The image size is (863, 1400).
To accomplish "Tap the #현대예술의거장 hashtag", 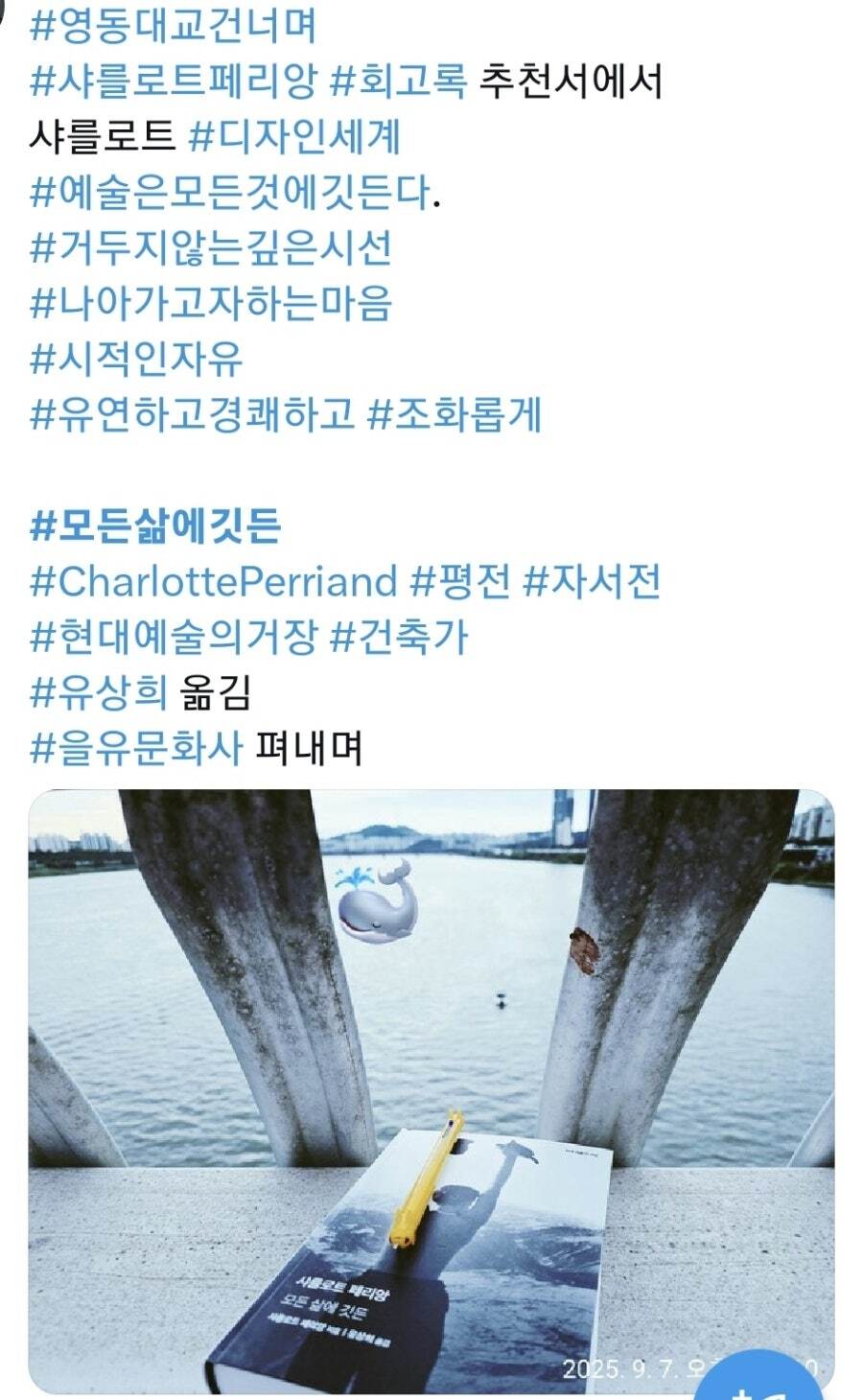I will (173, 637).
